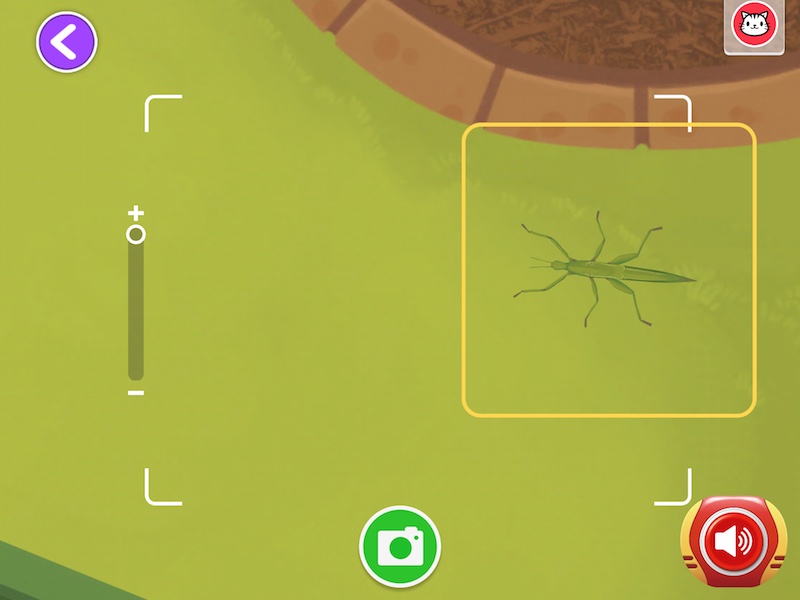Take a photo with the green camera button
The image size is (800, 600).
400,546
